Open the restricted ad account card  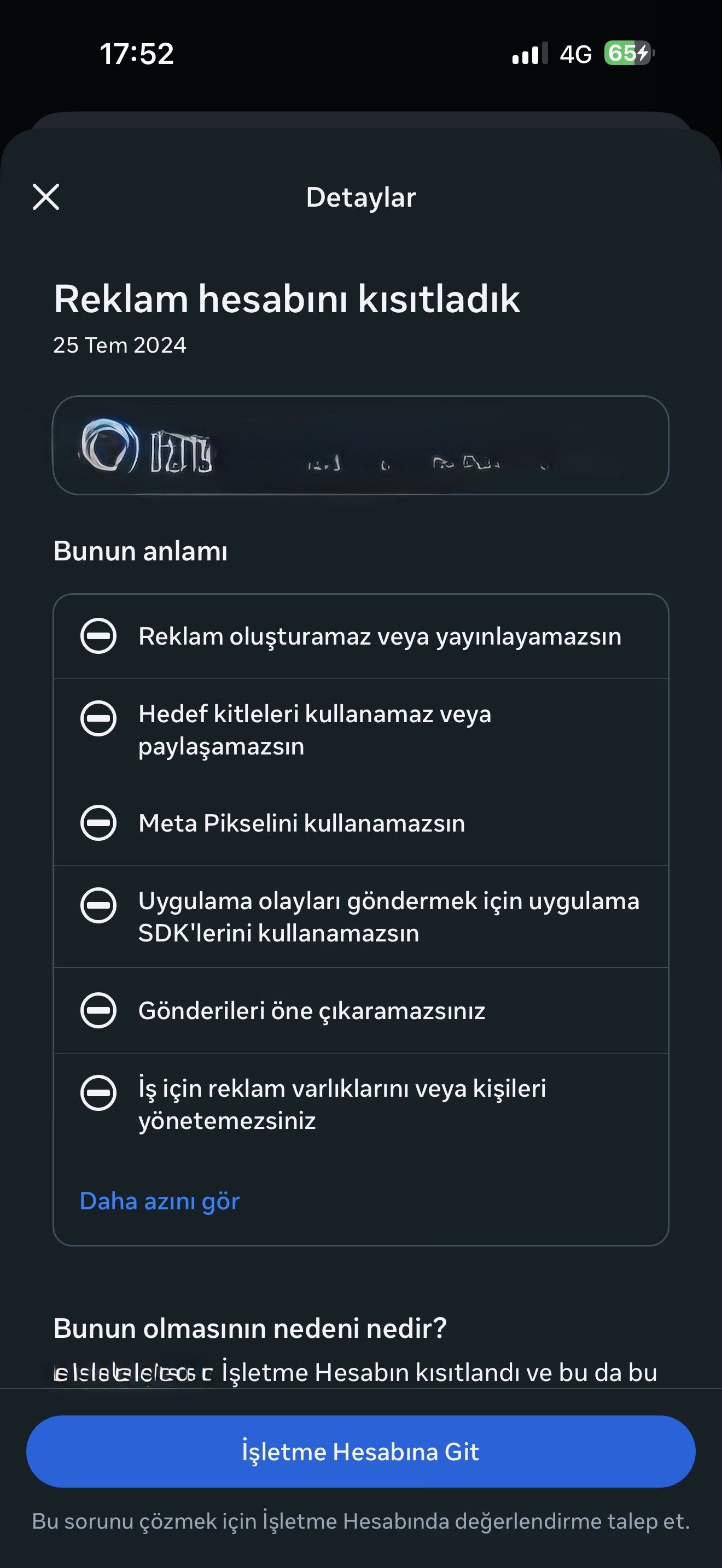point(360,445)
